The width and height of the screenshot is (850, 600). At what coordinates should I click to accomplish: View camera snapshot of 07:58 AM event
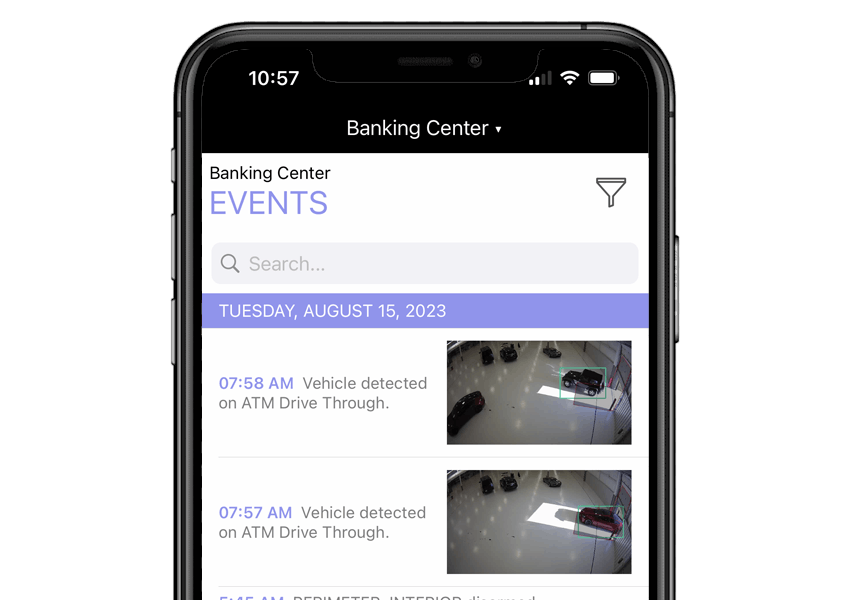(539, 392)
